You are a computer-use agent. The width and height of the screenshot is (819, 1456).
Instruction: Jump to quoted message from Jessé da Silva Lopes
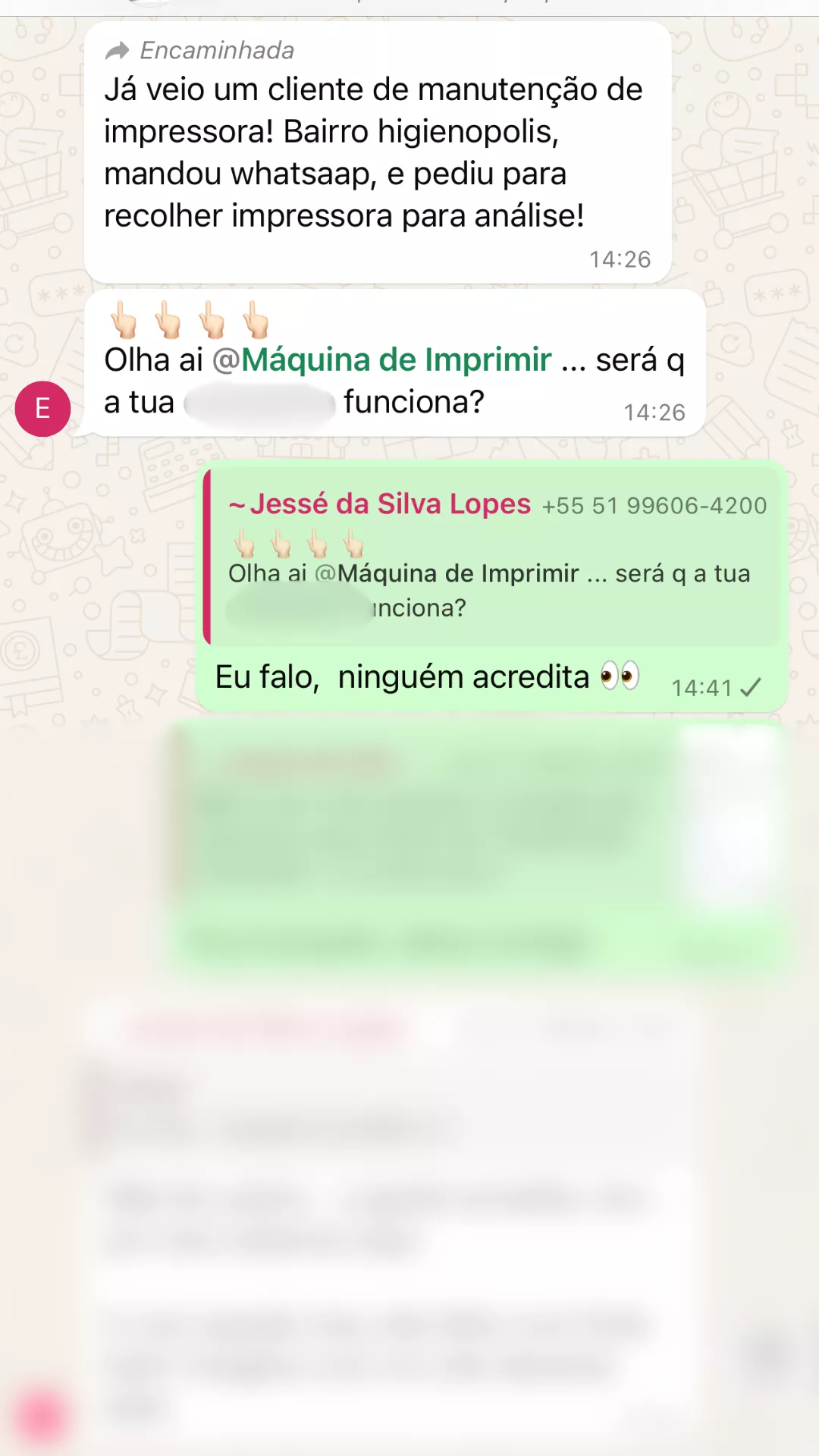pos(493,557)
